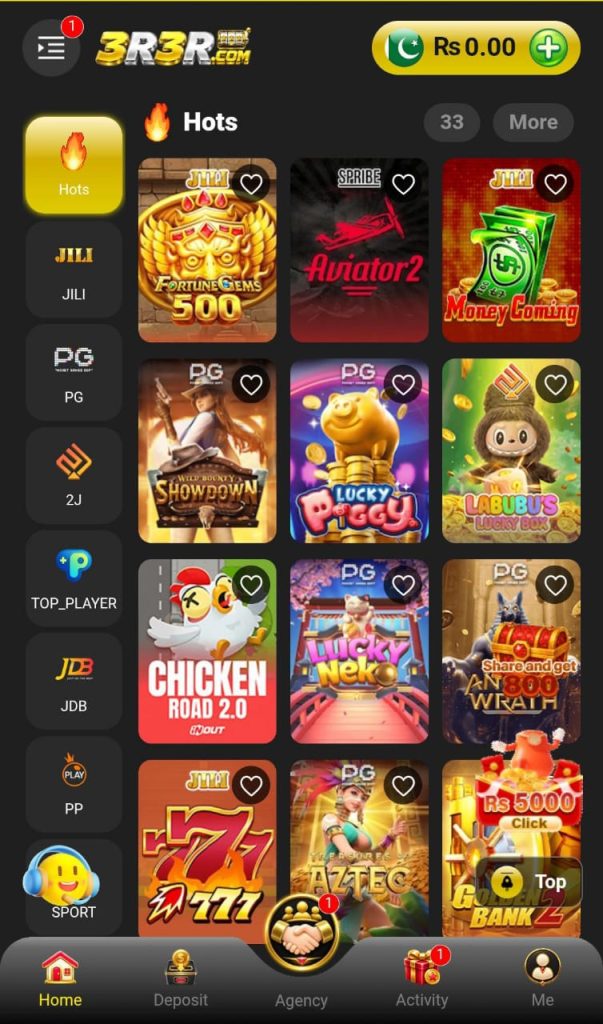Open the Activity tab
The height and width of the screenshot is (1024, 603).
coord(423,978)
